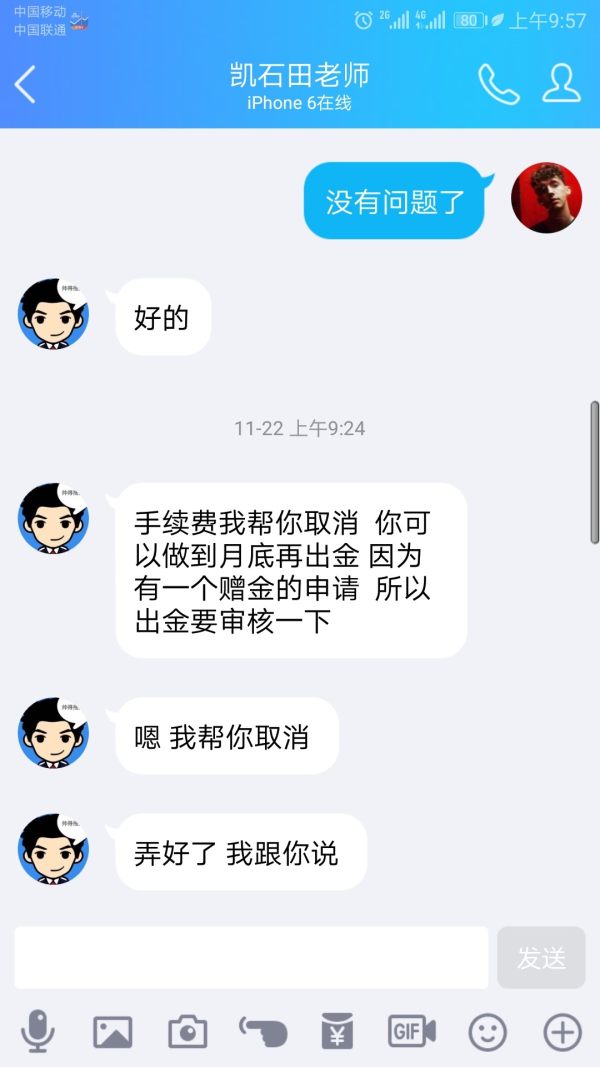600x1067 pixels.
Task: Open the red packet option
Action: point(337,1031)
